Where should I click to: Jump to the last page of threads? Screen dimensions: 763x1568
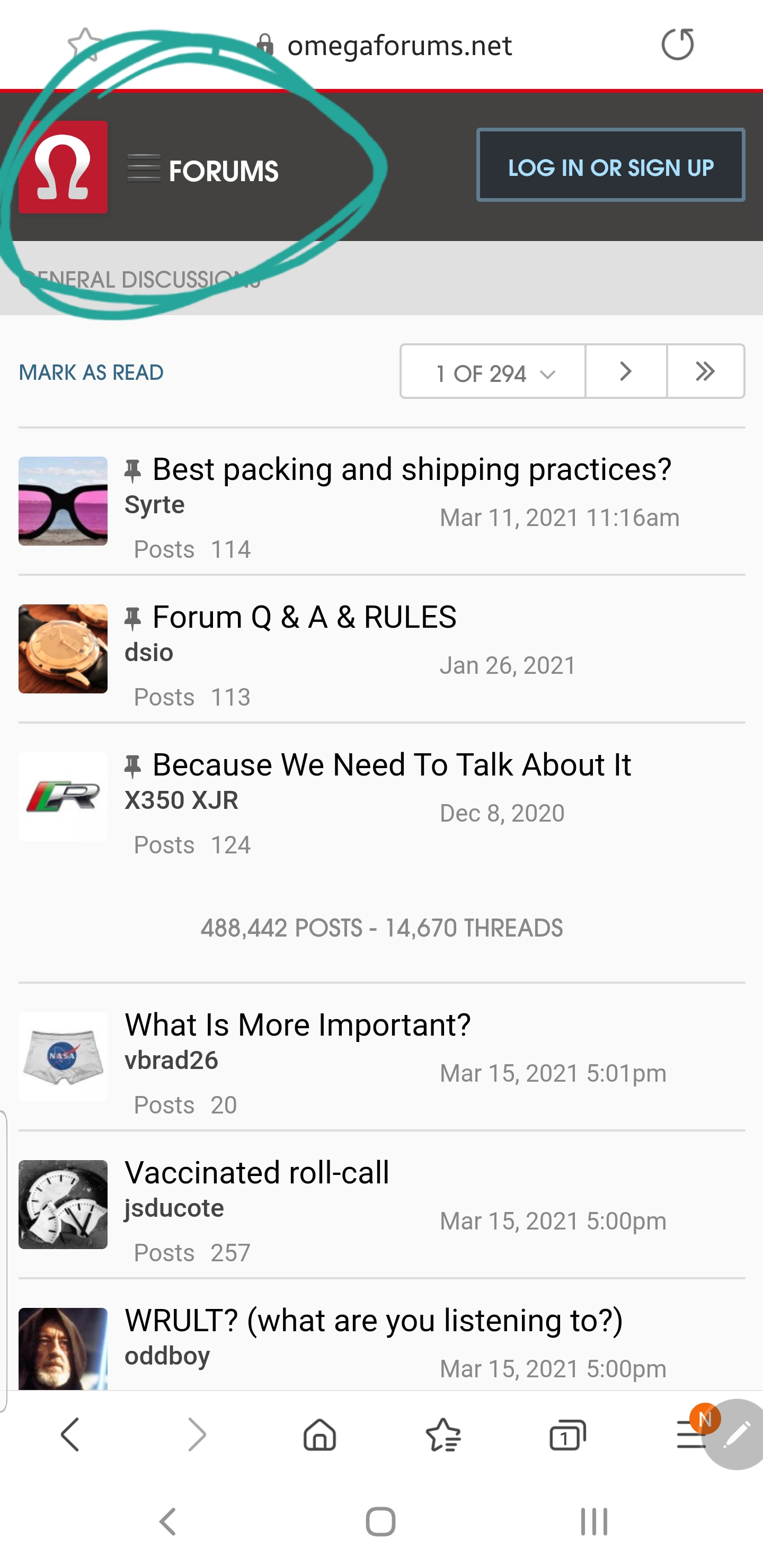tap(705, 371)
